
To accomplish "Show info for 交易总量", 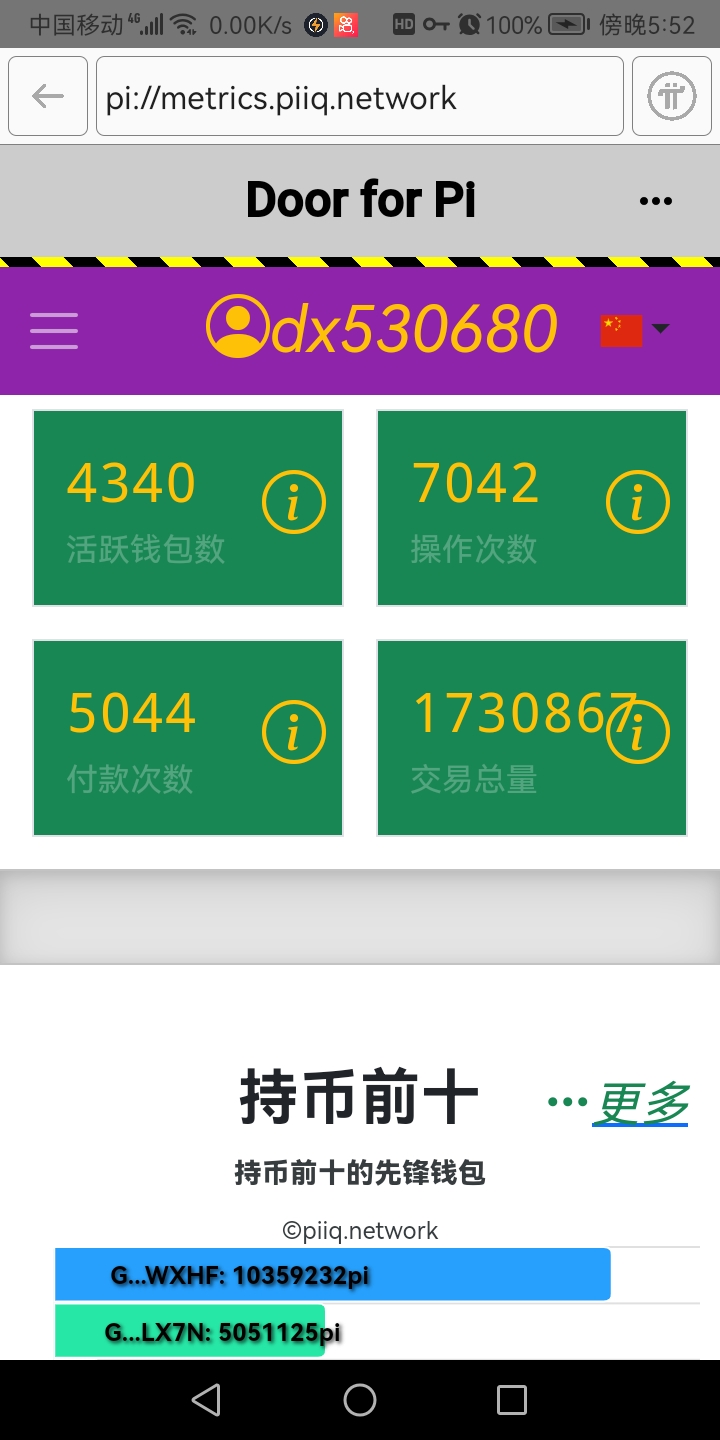I will [x=637, y=733].
